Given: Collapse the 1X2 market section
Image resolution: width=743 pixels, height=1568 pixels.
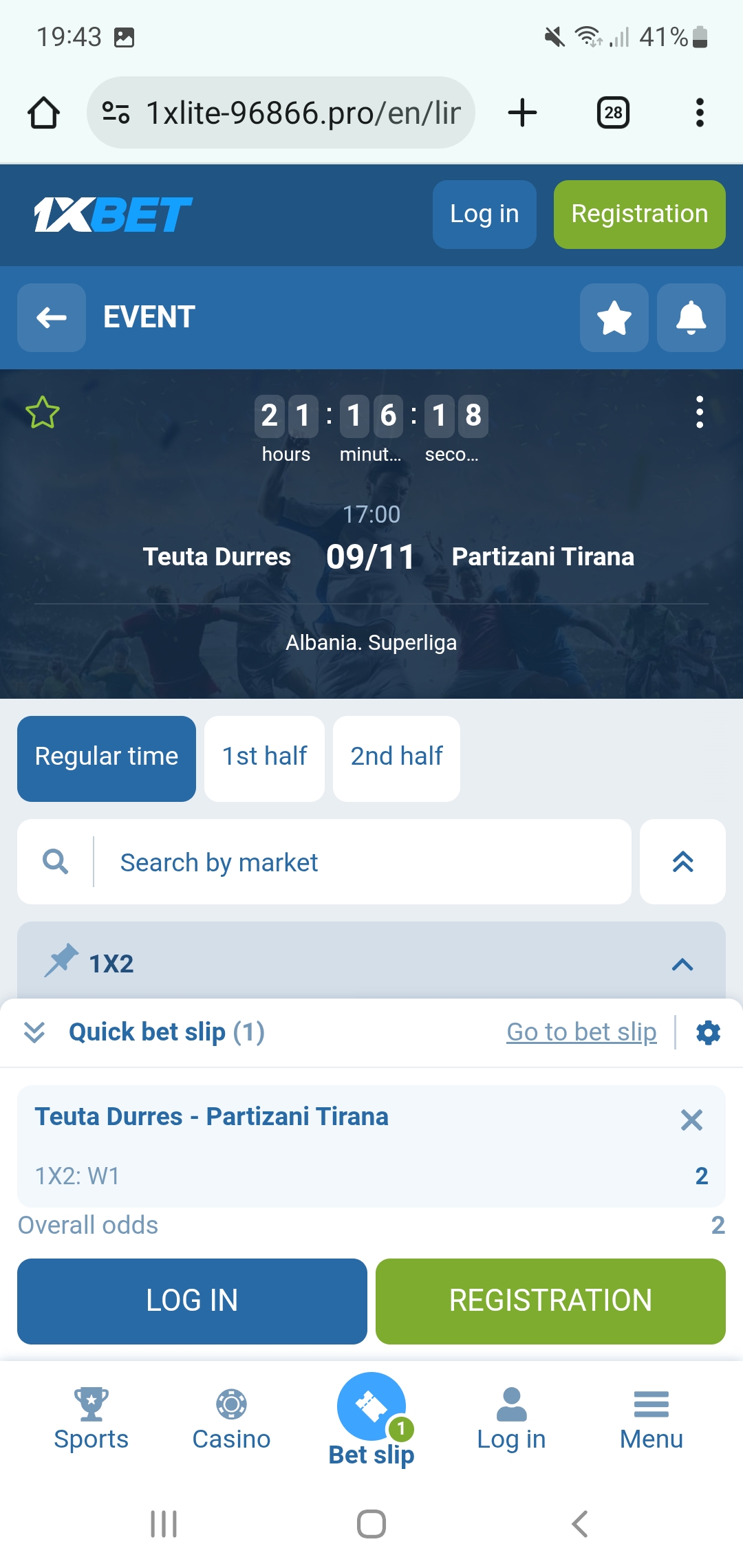Looking at the screenshot, I should (x=682, y=964).
